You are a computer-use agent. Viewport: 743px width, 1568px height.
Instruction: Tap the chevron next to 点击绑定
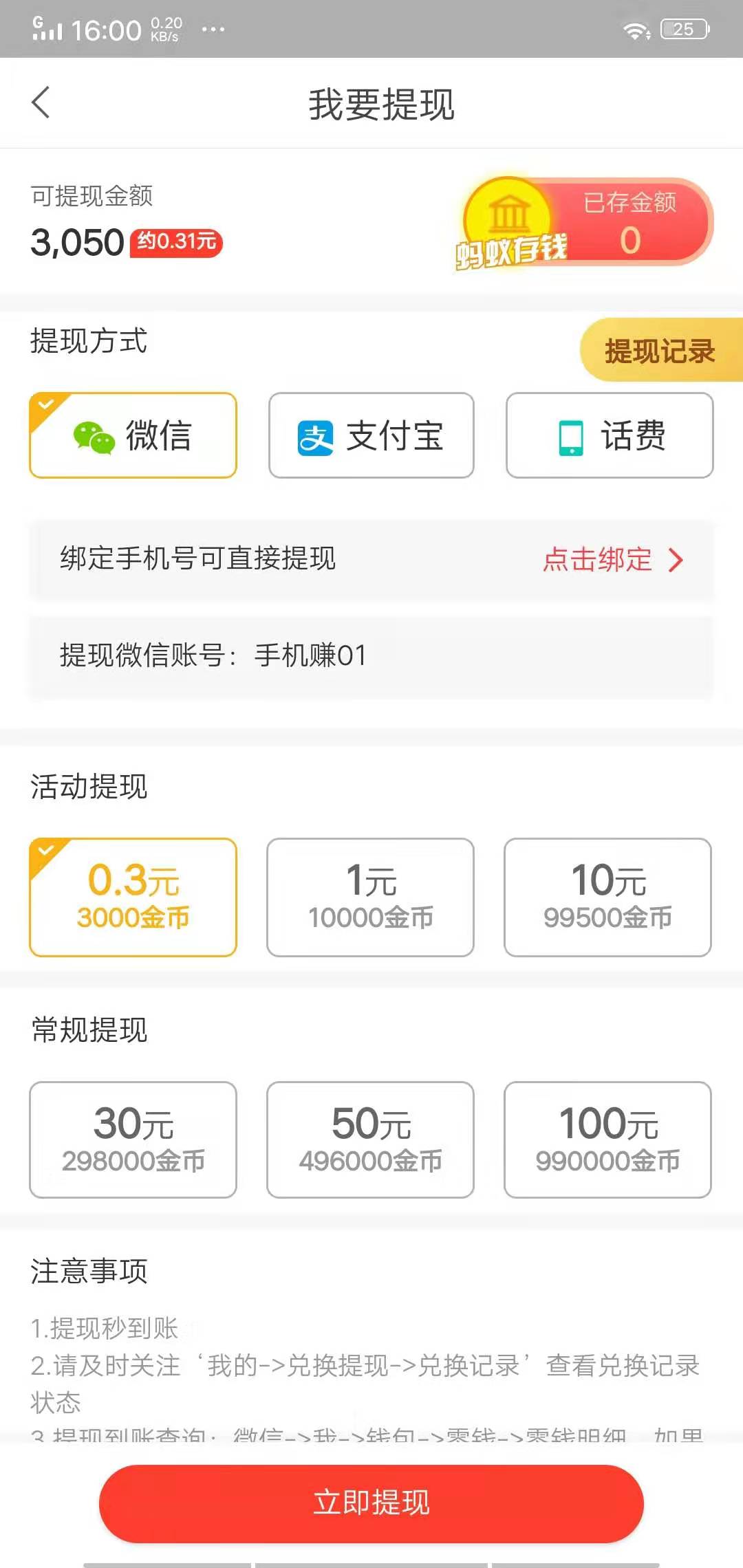[x=676, y=560]
